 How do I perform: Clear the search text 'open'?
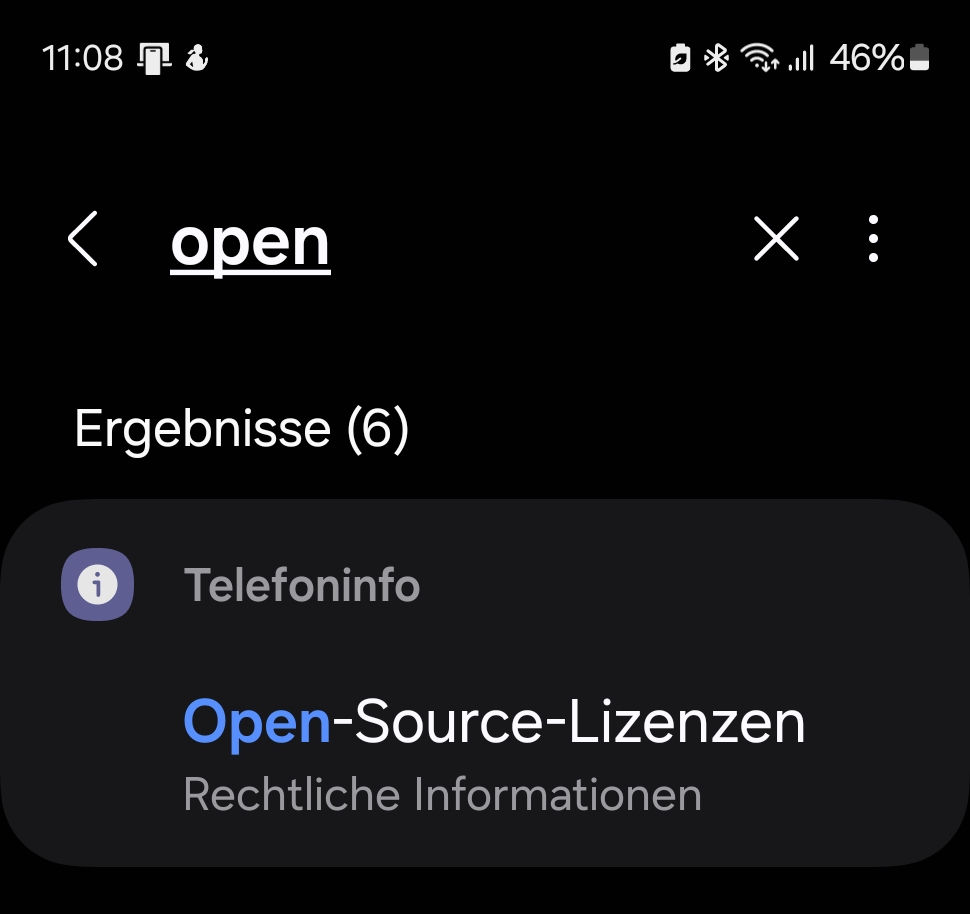[x=776, y=240]
